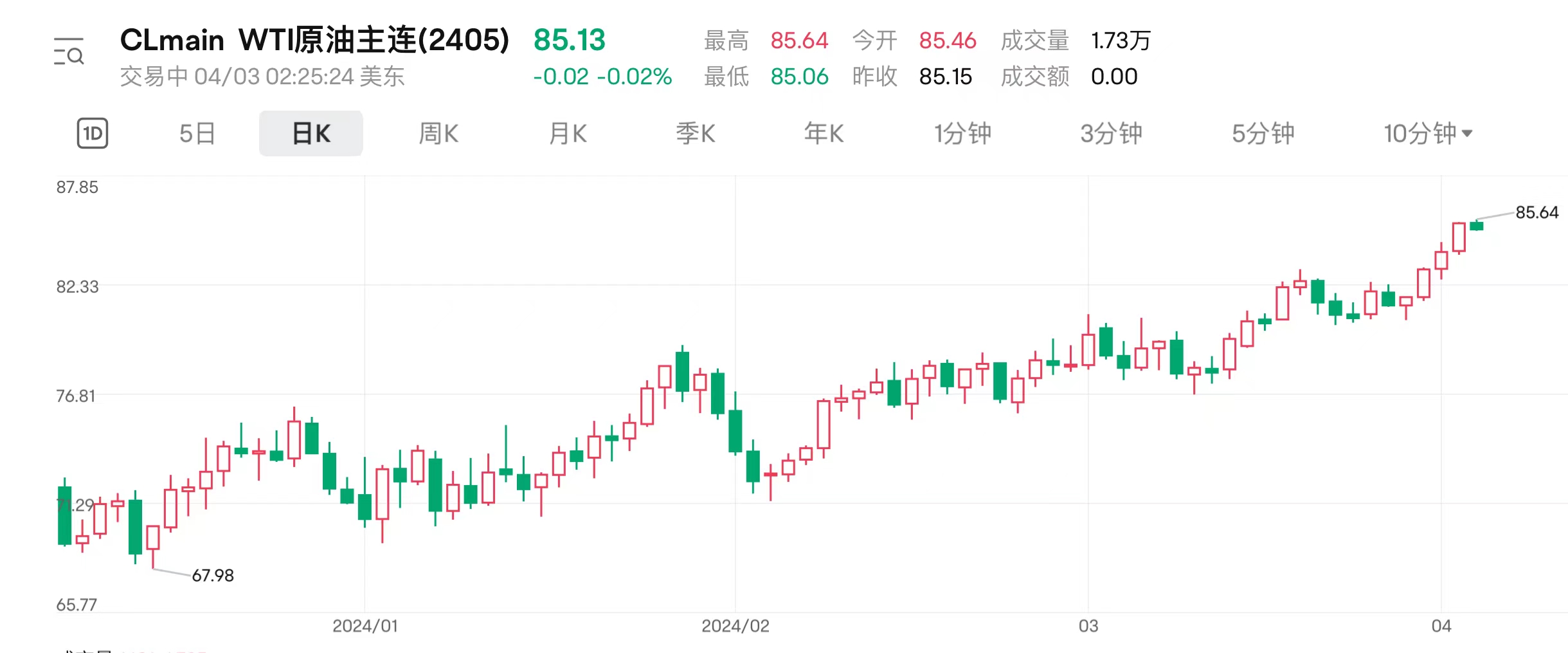Select the 日K daily candlestick tab

click(311, 134)
